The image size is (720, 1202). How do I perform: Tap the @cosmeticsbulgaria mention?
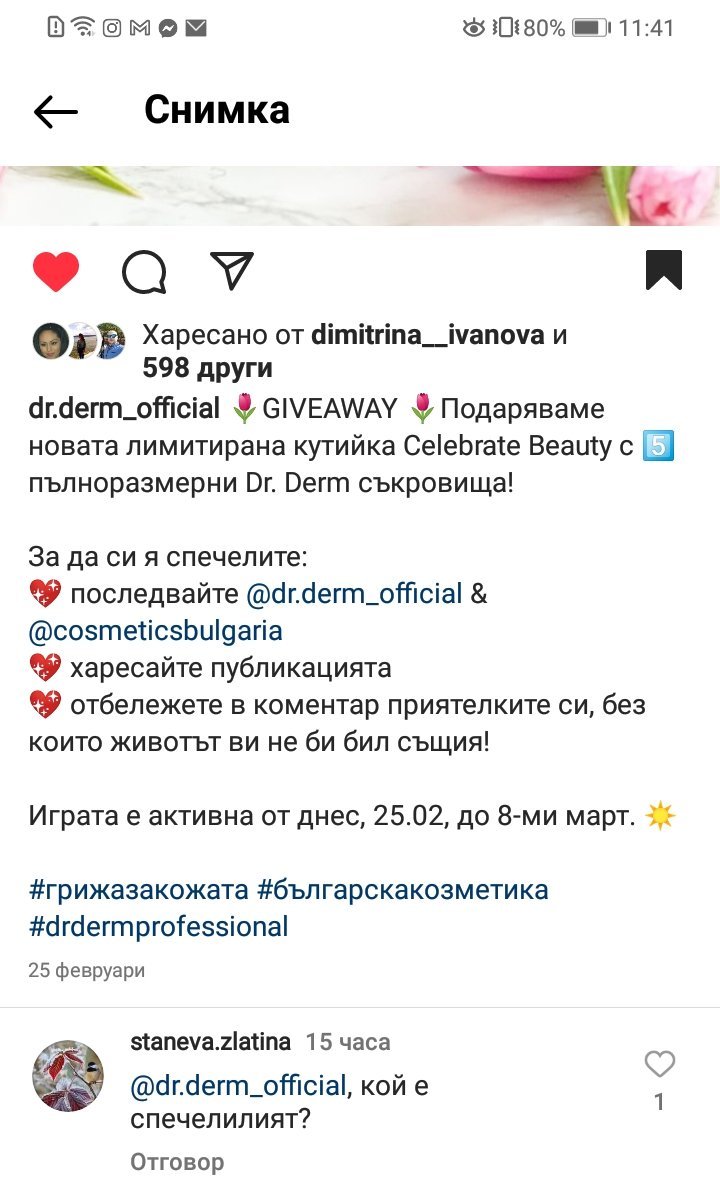(x=156, y=631)
